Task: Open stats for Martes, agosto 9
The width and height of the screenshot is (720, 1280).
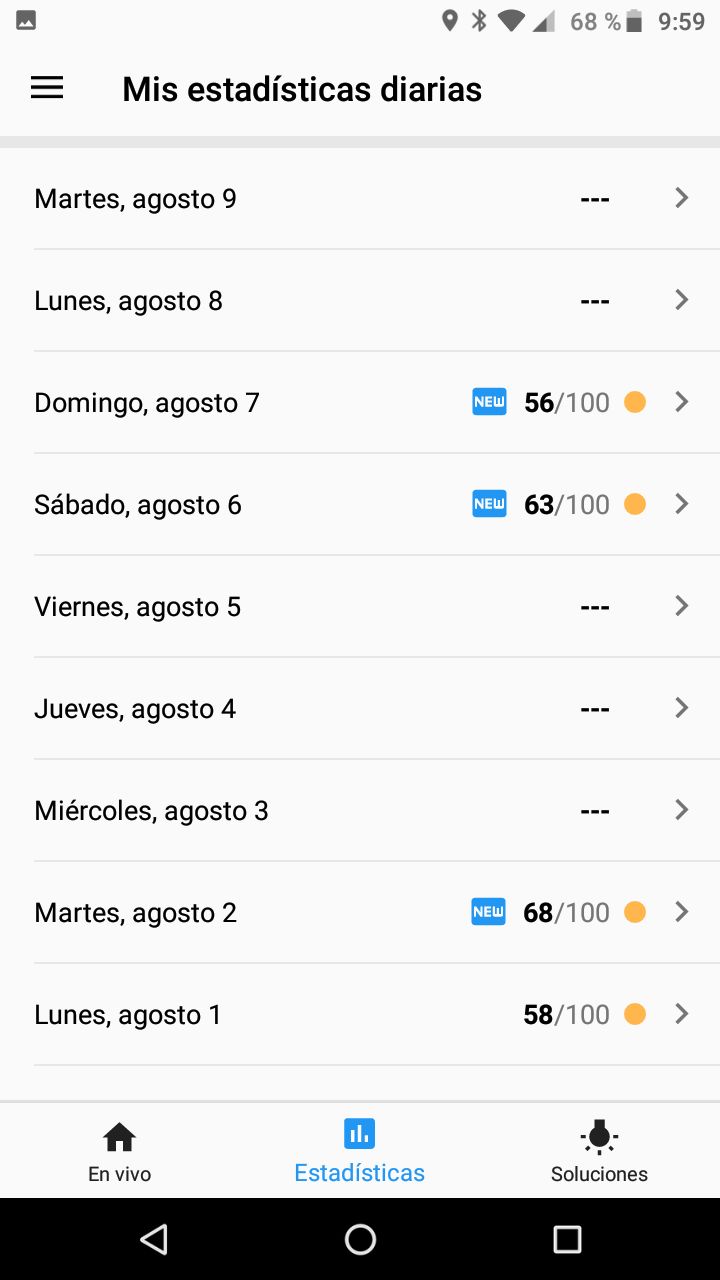Action: [360, 198]
